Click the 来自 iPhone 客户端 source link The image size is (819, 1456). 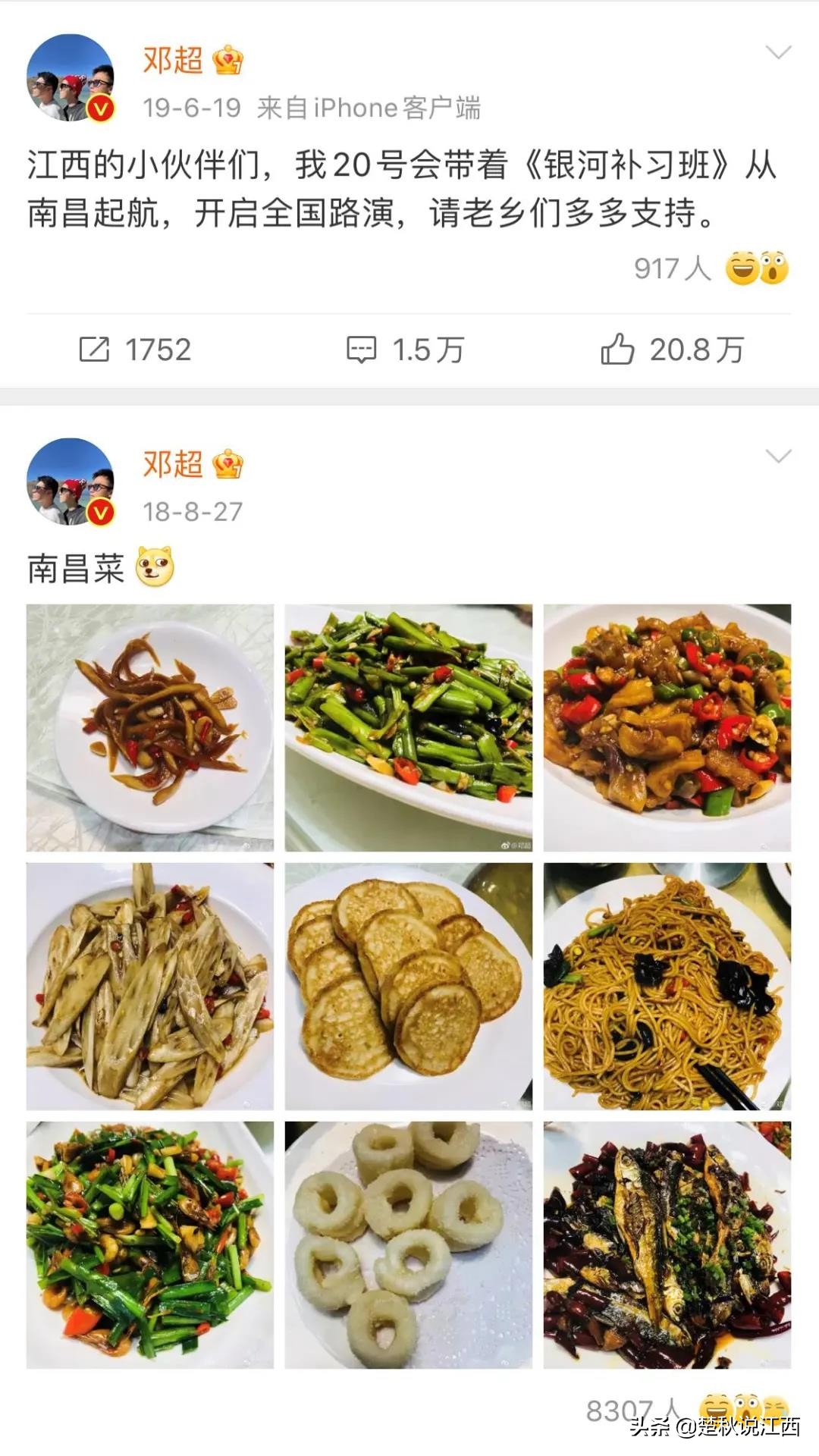372,107
